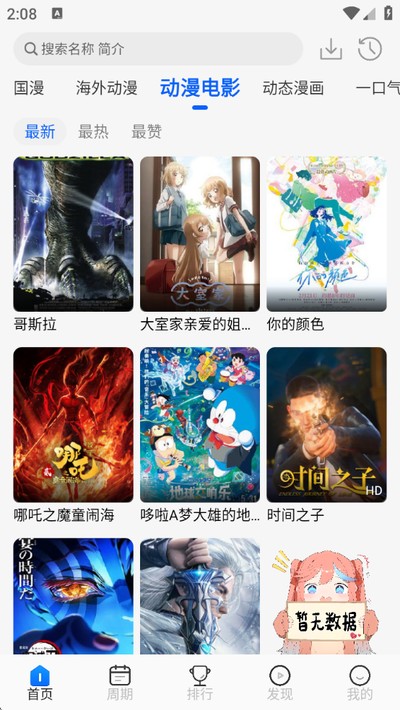Go to the 我的 bottom tab
400x710 pixels.
click(x=360, y=683)
